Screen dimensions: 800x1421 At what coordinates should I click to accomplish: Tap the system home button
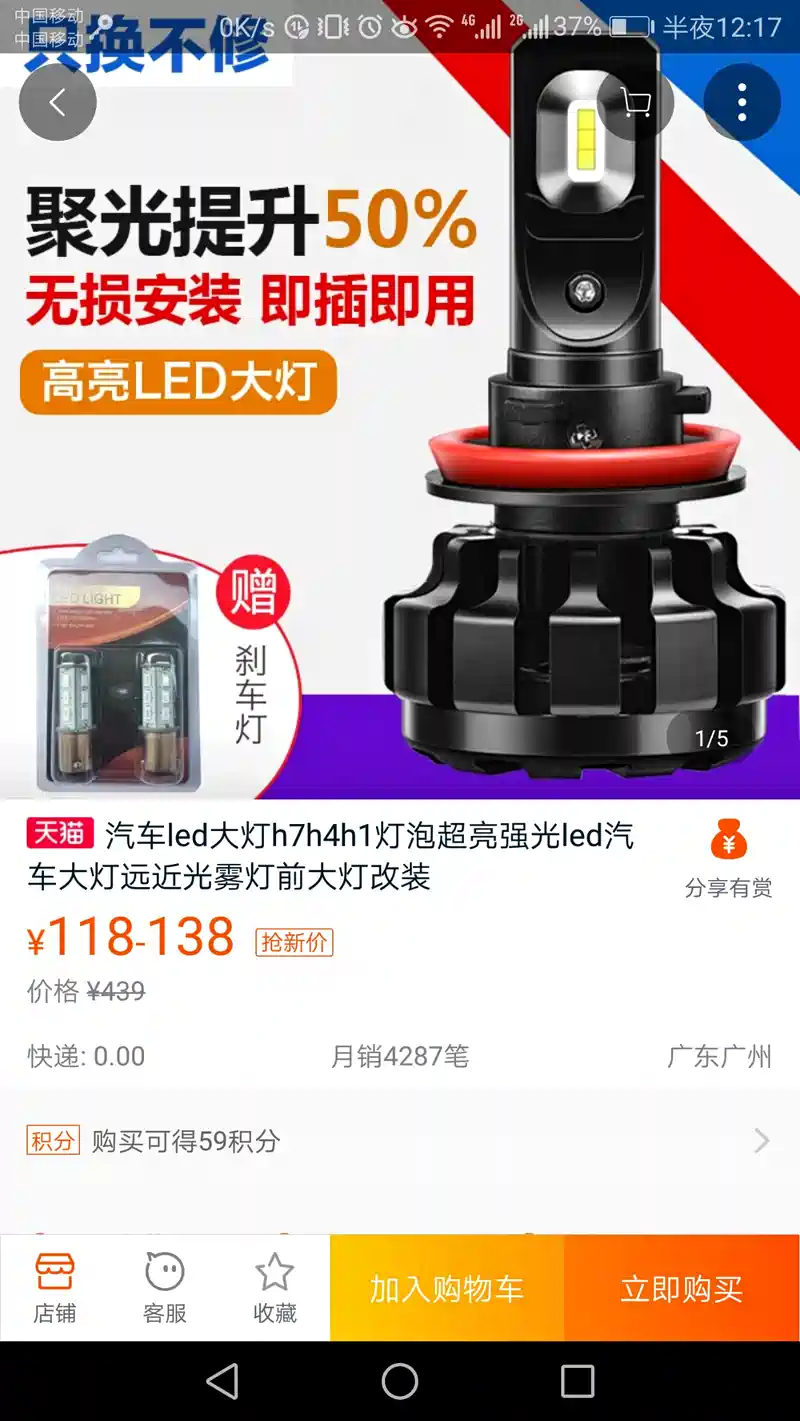pos(400,1381)
